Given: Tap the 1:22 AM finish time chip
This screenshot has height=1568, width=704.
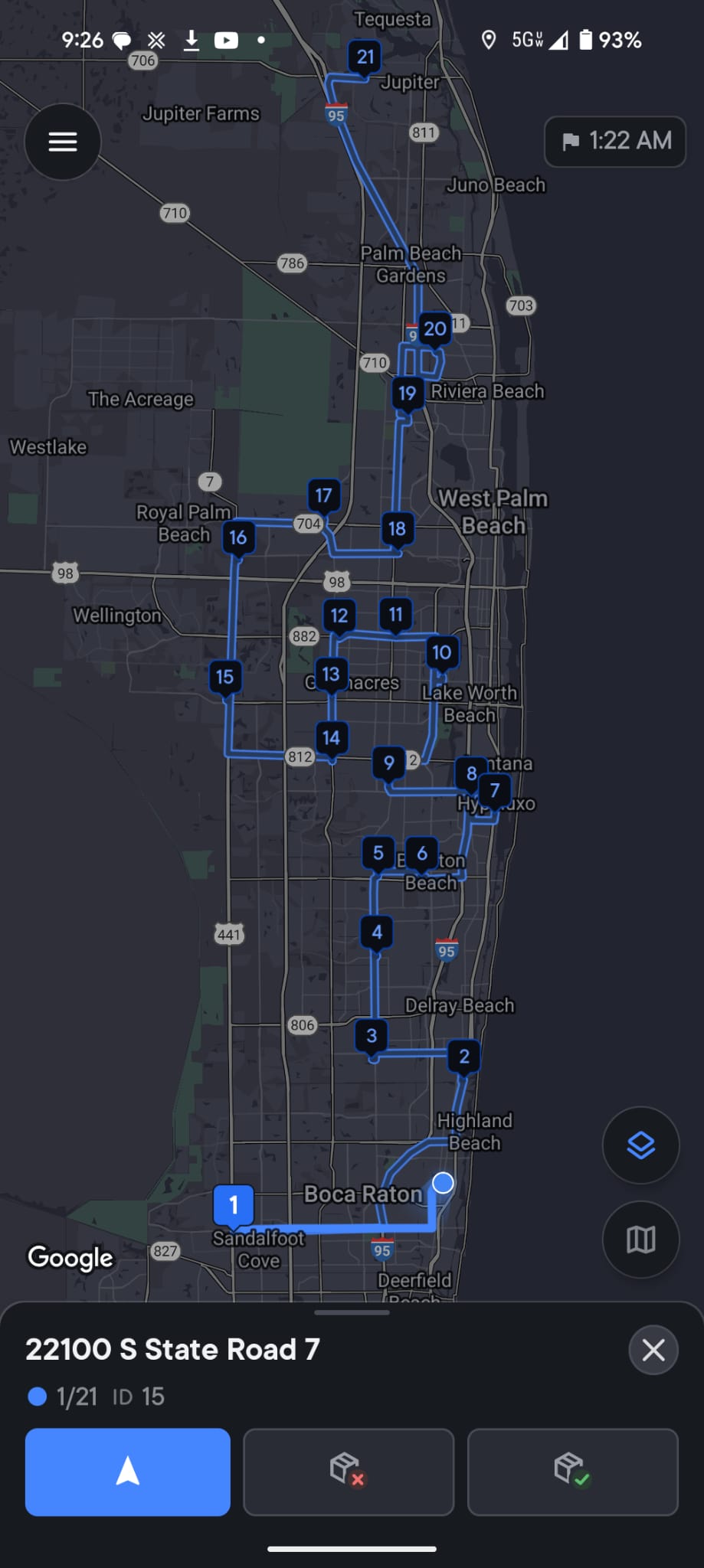Looking at the screenshot, I should (614, 141).
